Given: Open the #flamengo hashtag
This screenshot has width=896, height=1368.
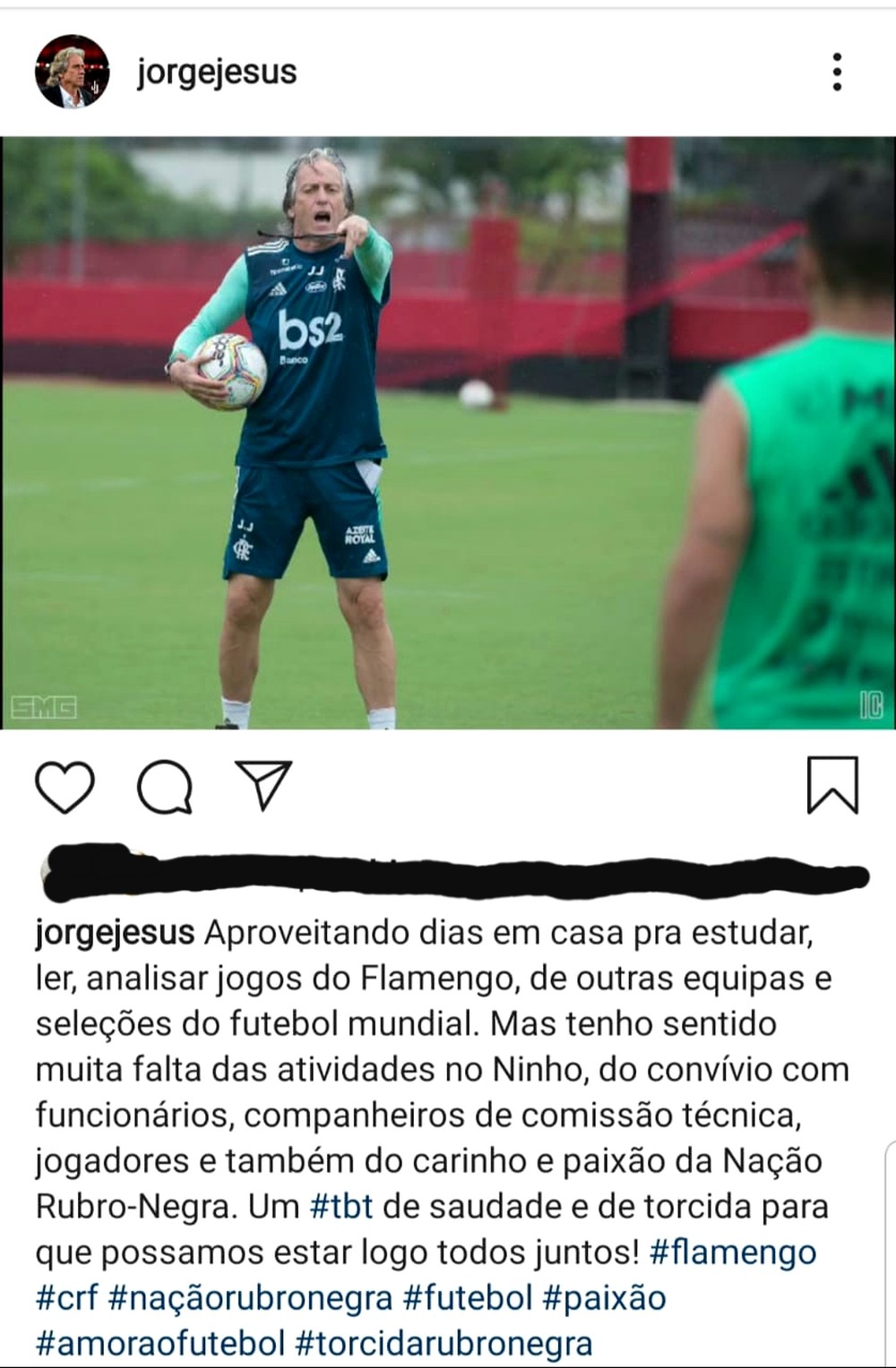Looking at the screenshot, I should 732,1252.
